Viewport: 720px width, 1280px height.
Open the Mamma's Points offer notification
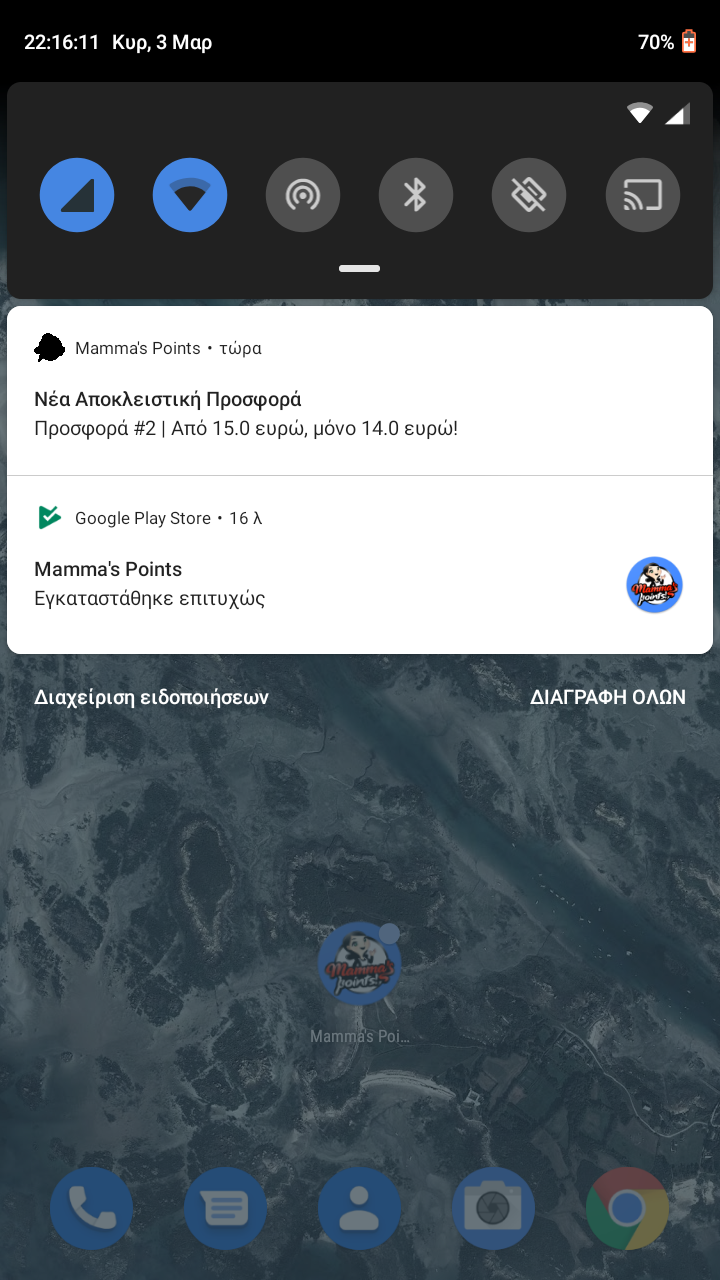click(x=359, y=400)
